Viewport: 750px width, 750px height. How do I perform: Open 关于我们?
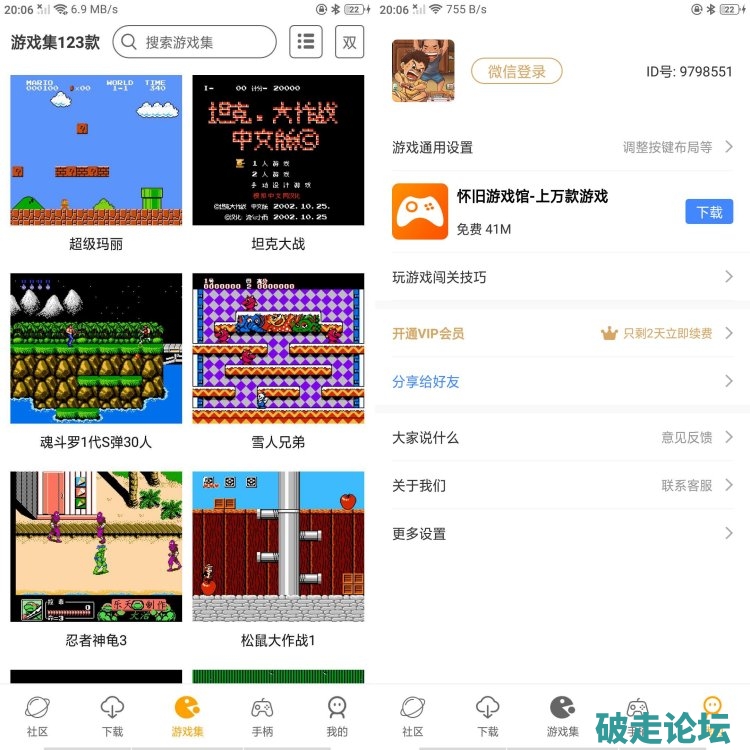point(562,485)
